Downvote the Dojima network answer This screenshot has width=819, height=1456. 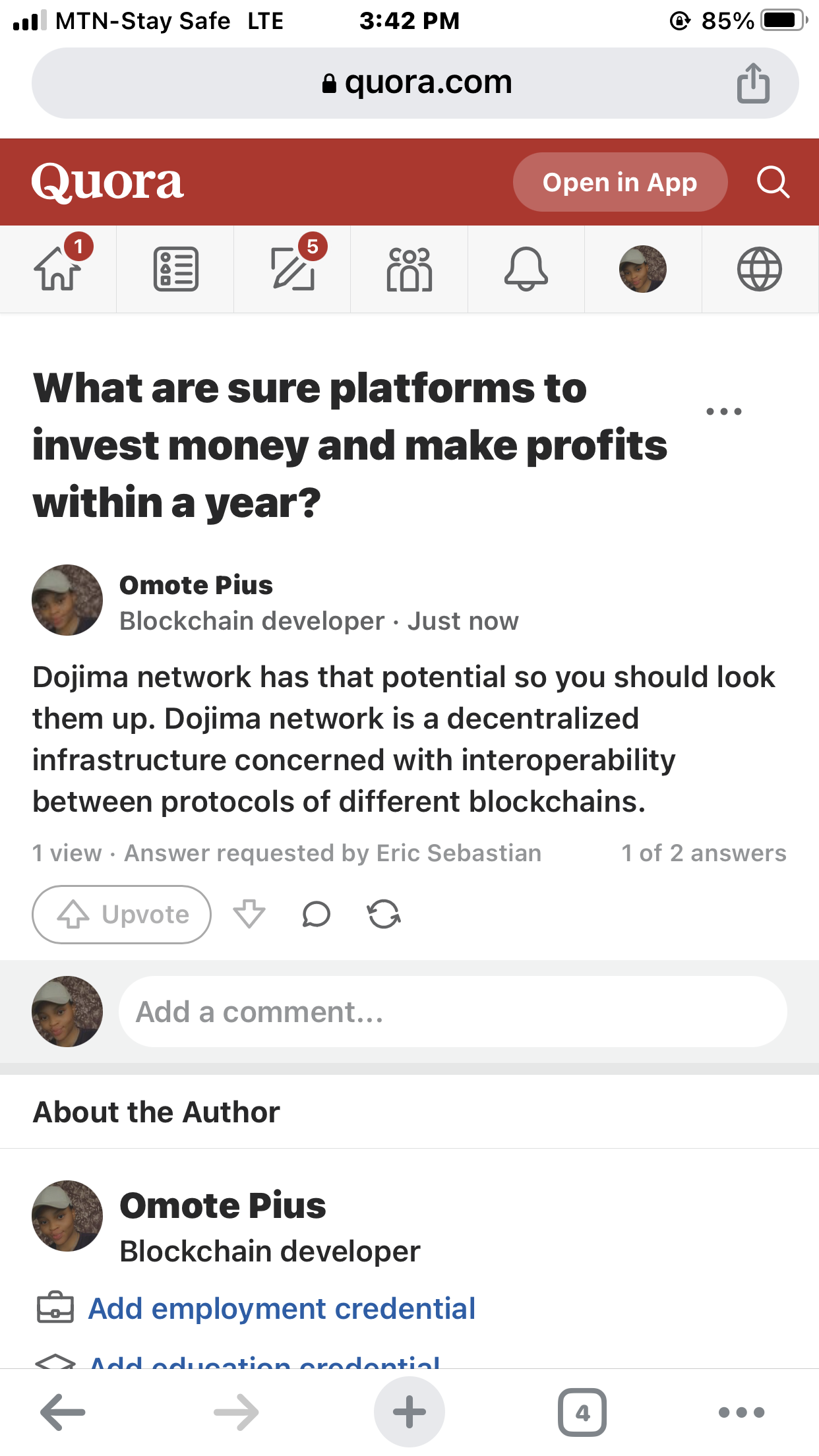[x=249, y=915]
